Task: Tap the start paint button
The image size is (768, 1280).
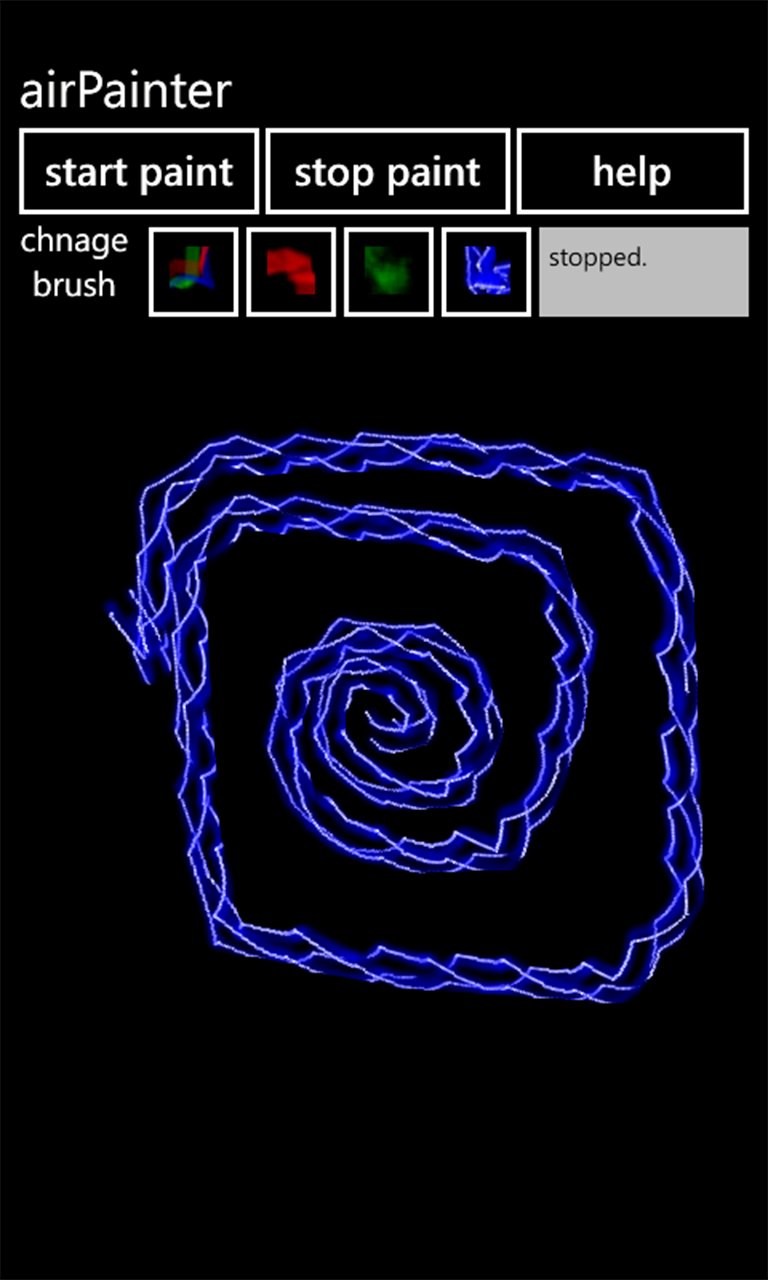Action: click(x=139, y=171)
